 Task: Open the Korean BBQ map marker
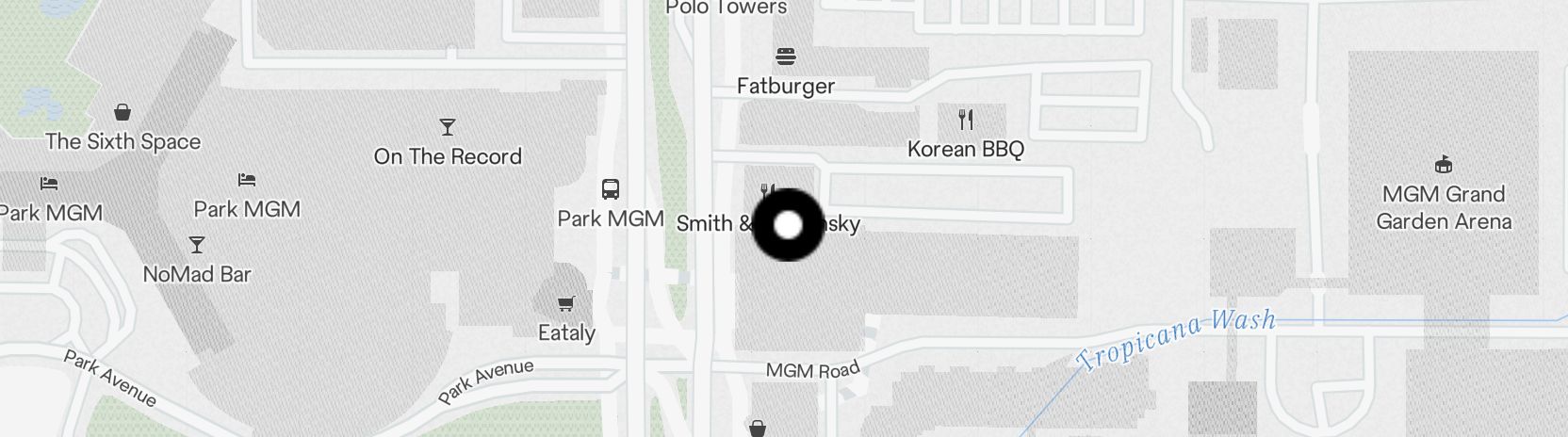click(x=965, y=120)
